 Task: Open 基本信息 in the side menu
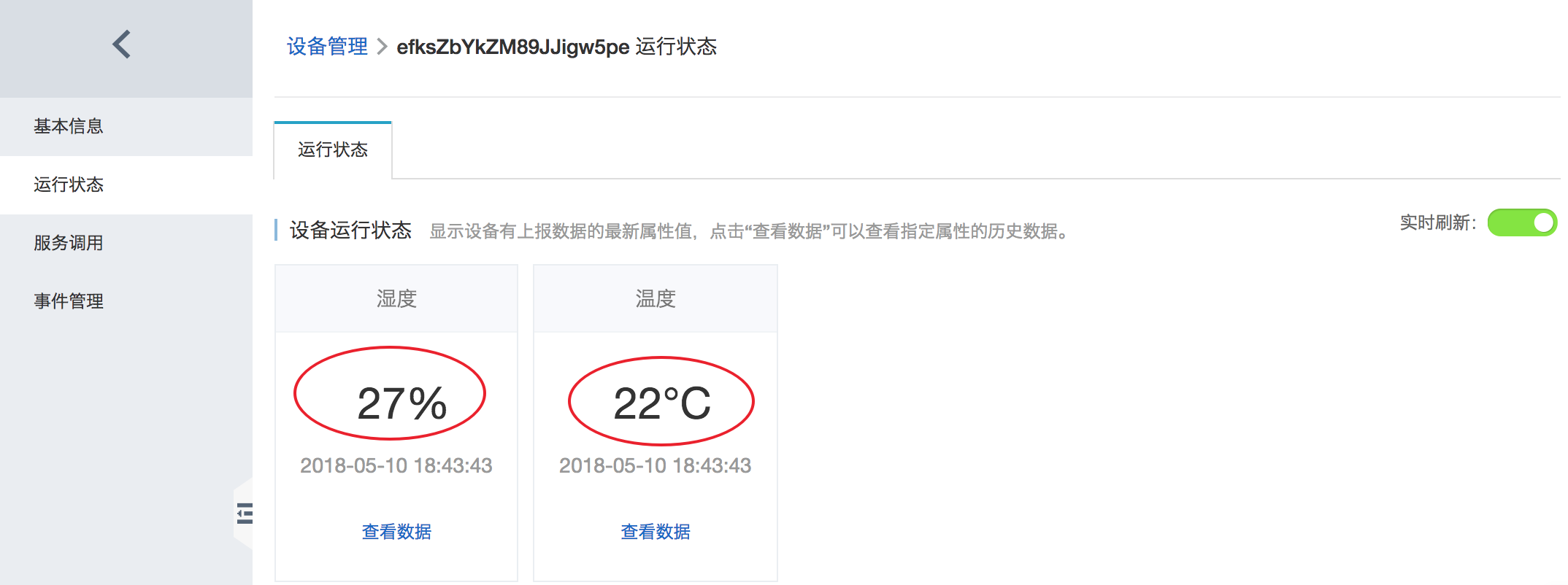(69, 126)
